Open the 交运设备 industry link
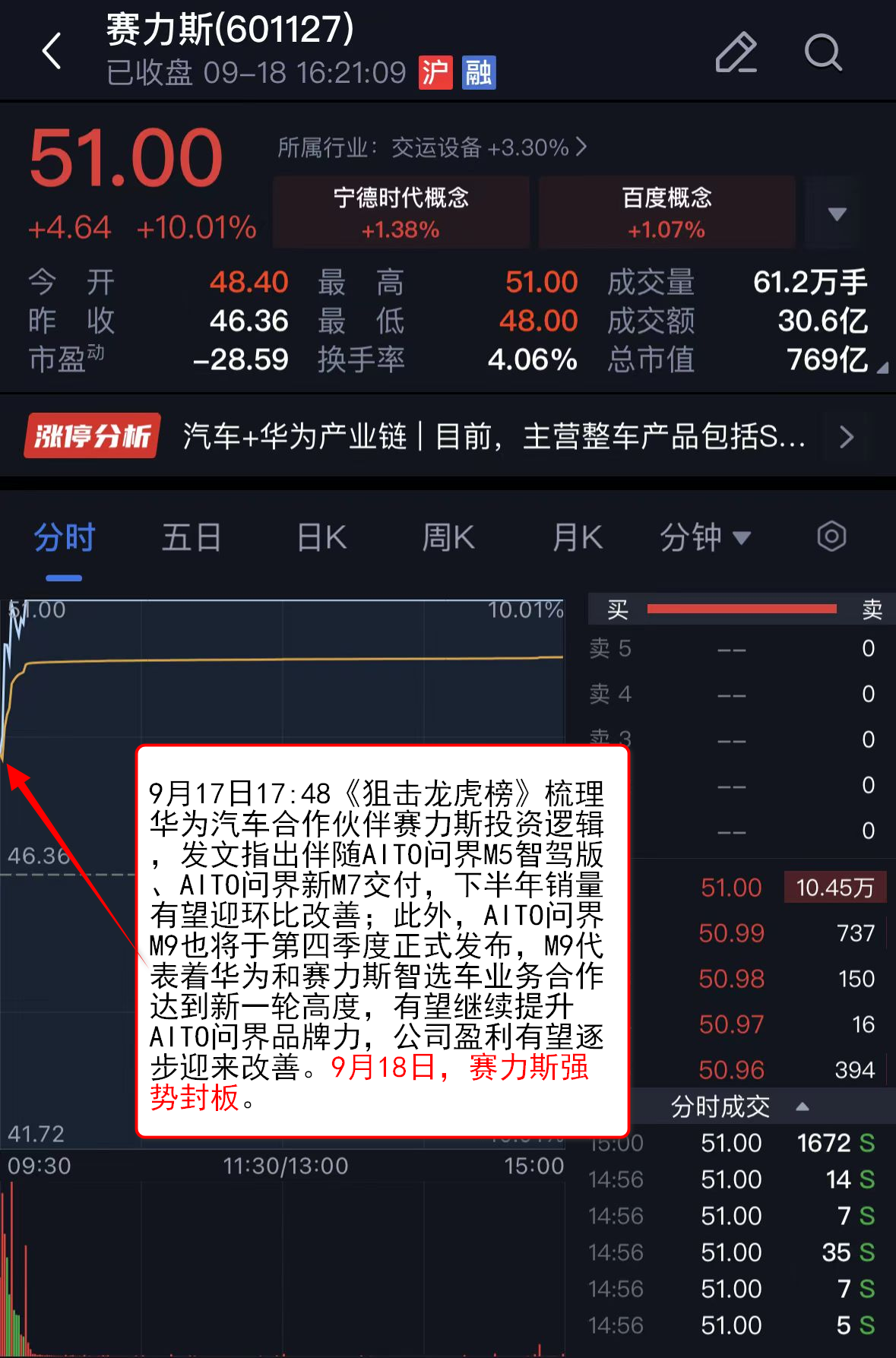Image resolution: width=896 pixels, height=1358 pixels. pos(432,147)
